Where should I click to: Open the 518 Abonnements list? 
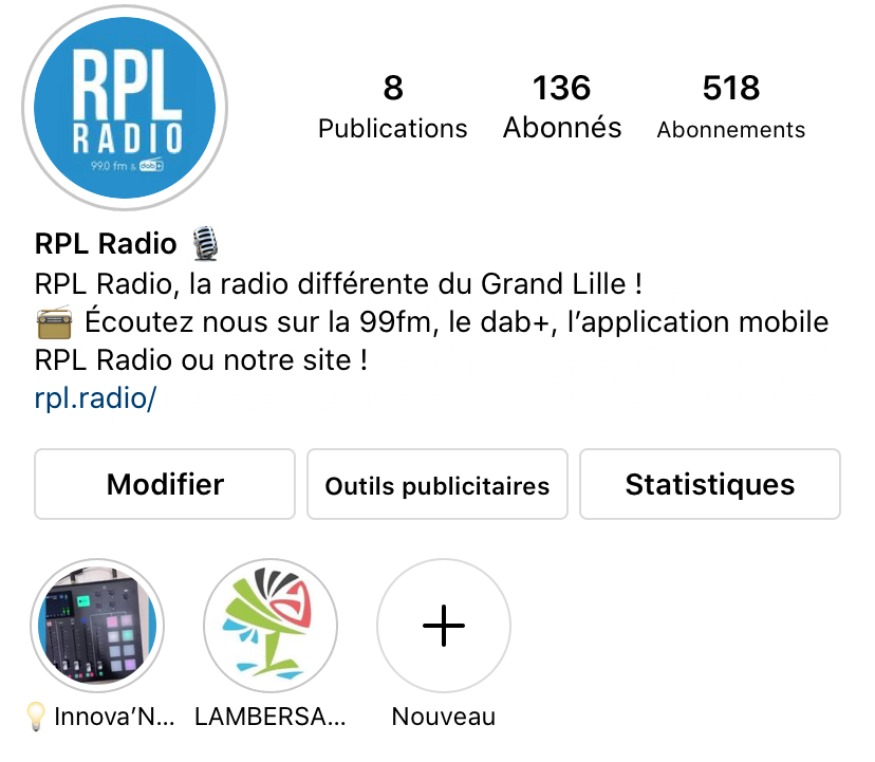731,108
